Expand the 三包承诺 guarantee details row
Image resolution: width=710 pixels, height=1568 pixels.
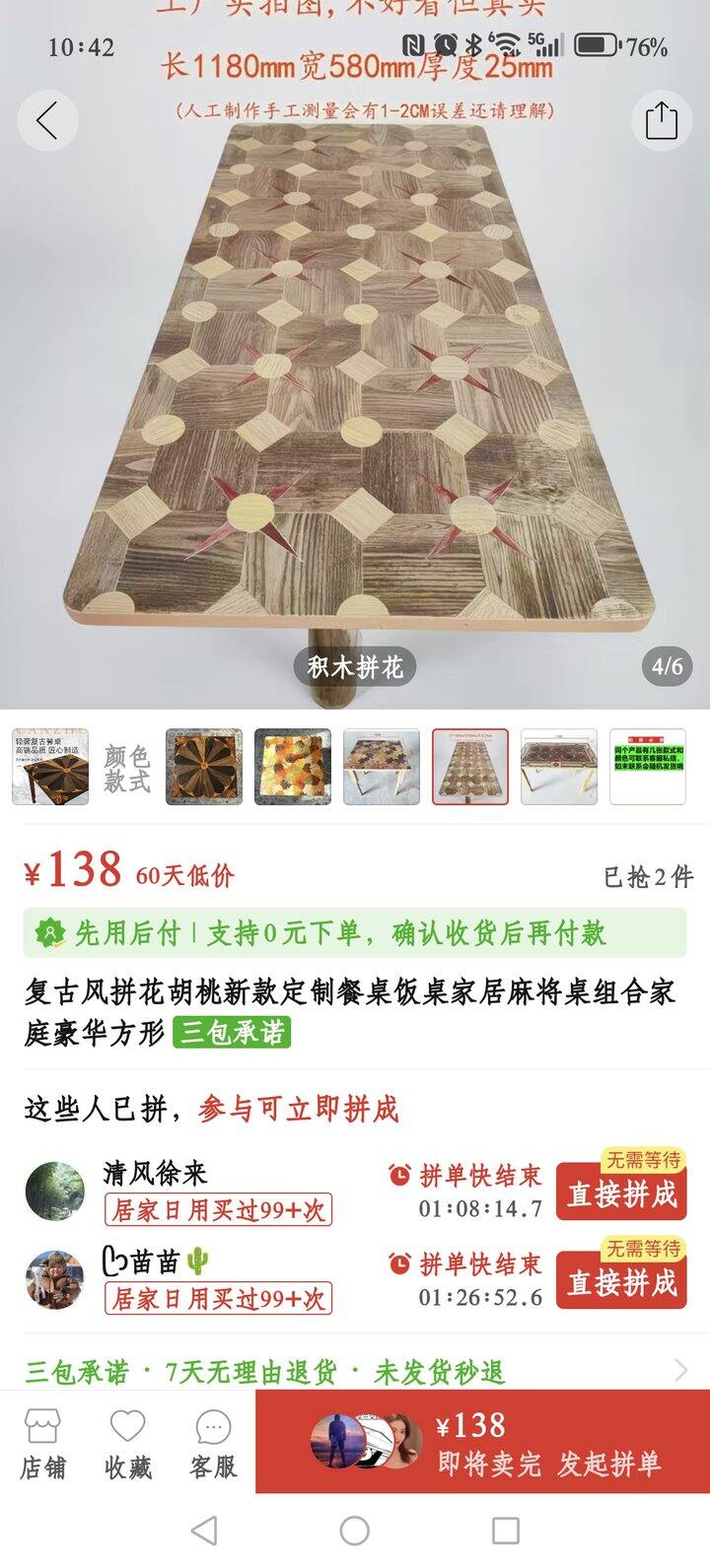click(355, 1371)
